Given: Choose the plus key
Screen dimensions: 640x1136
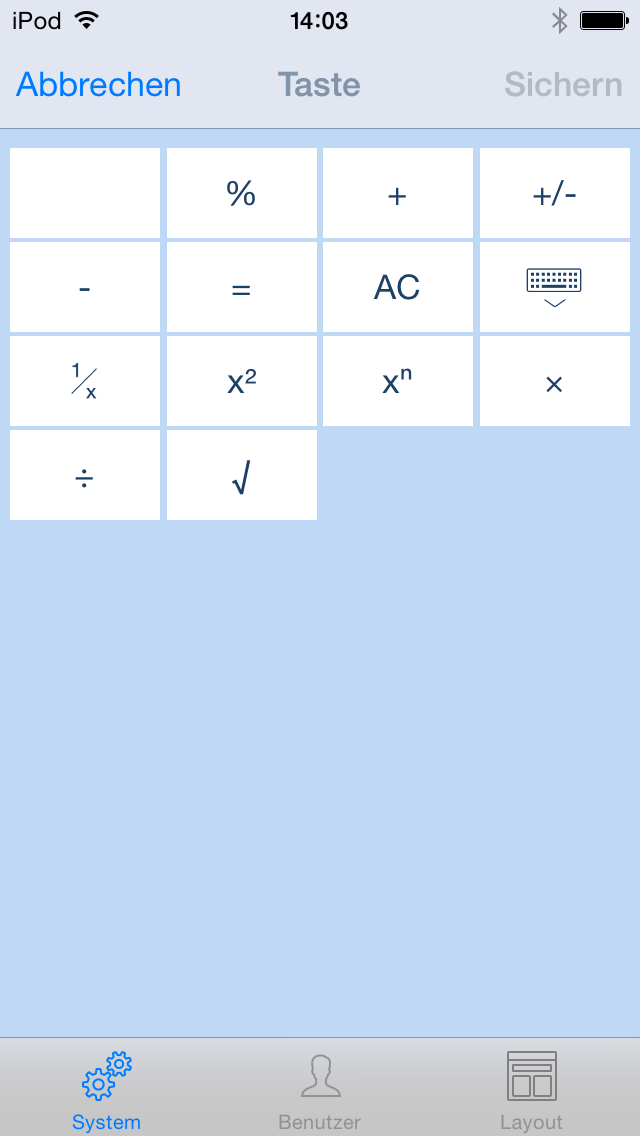Looking at the screenshot, I should tap(397, 193).
